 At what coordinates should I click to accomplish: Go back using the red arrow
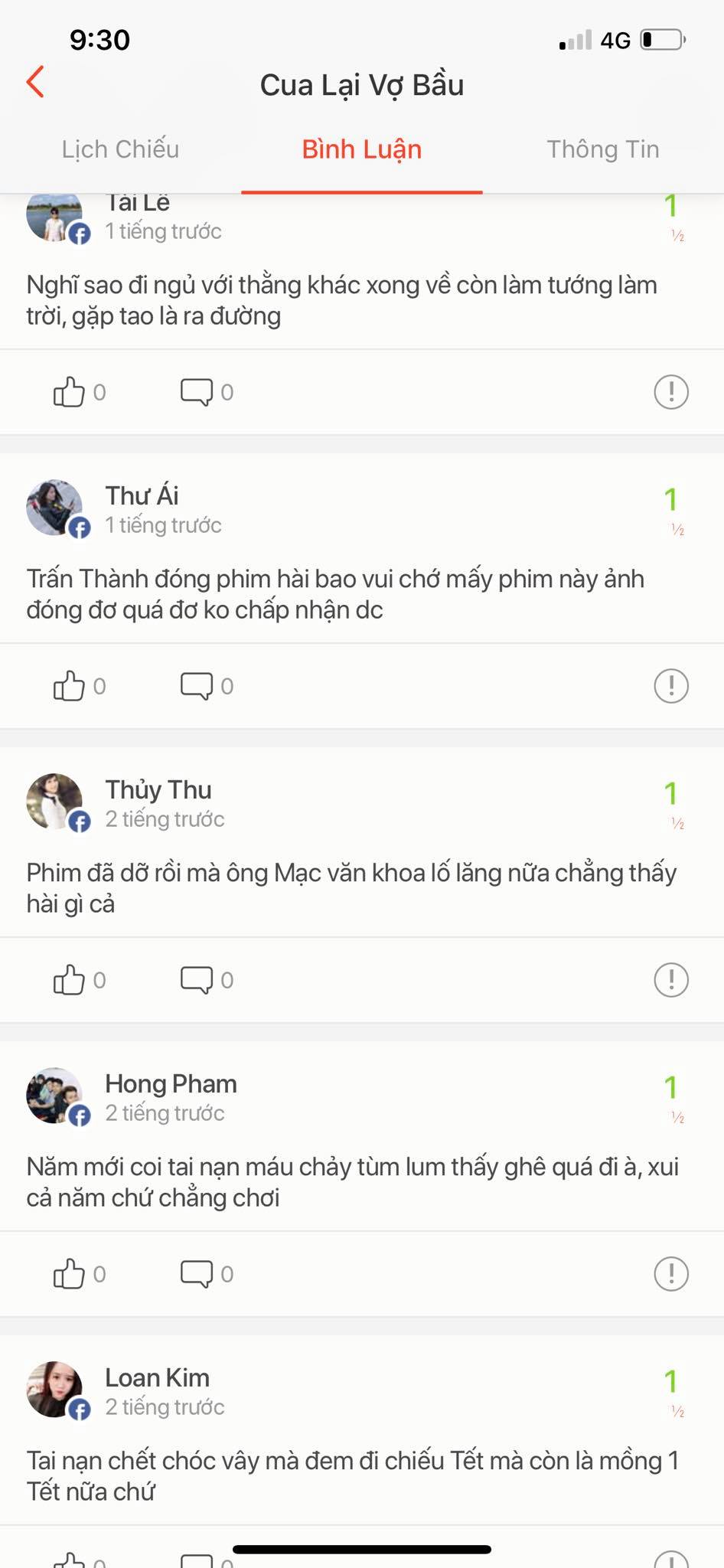35,82
